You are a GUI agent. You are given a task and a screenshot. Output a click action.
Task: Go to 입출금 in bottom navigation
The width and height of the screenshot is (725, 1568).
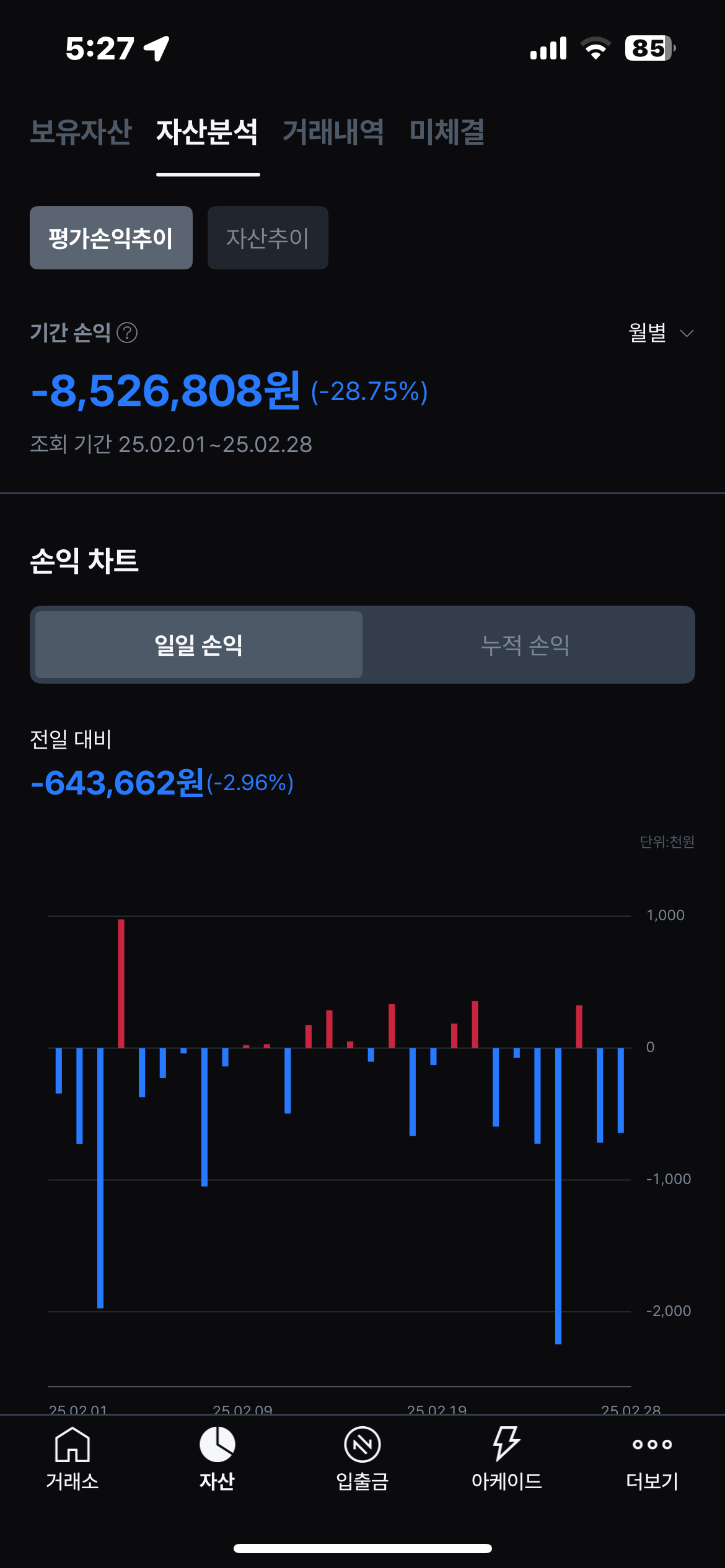tap(362, 1459)
